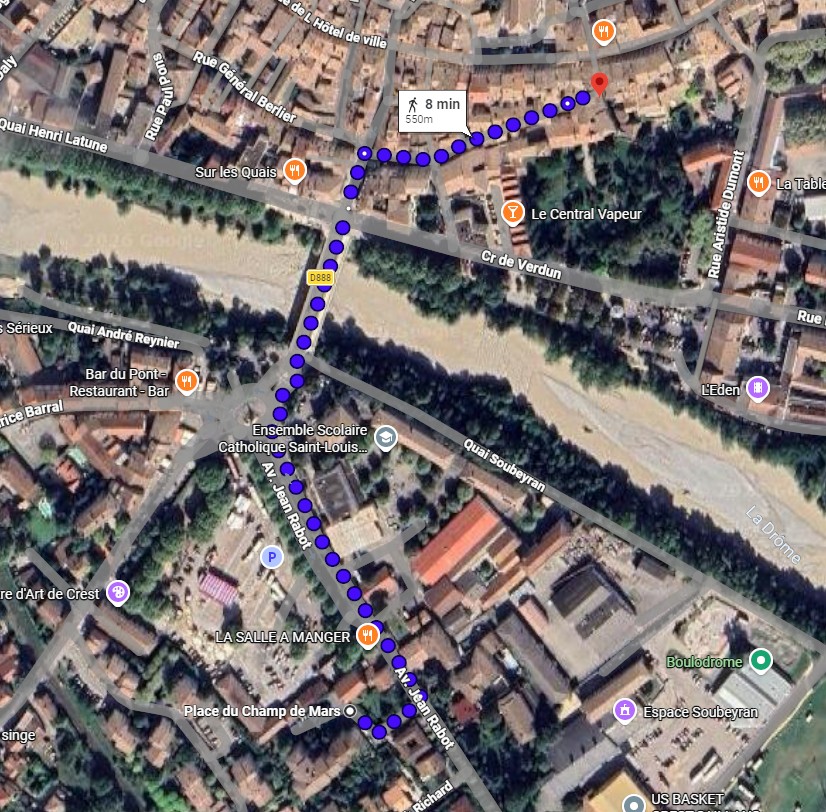The image size is (826, 812).
Task: Select the Ensemble Scolaire Catholique Saint-Louis marker
Action: click(386, 437)
